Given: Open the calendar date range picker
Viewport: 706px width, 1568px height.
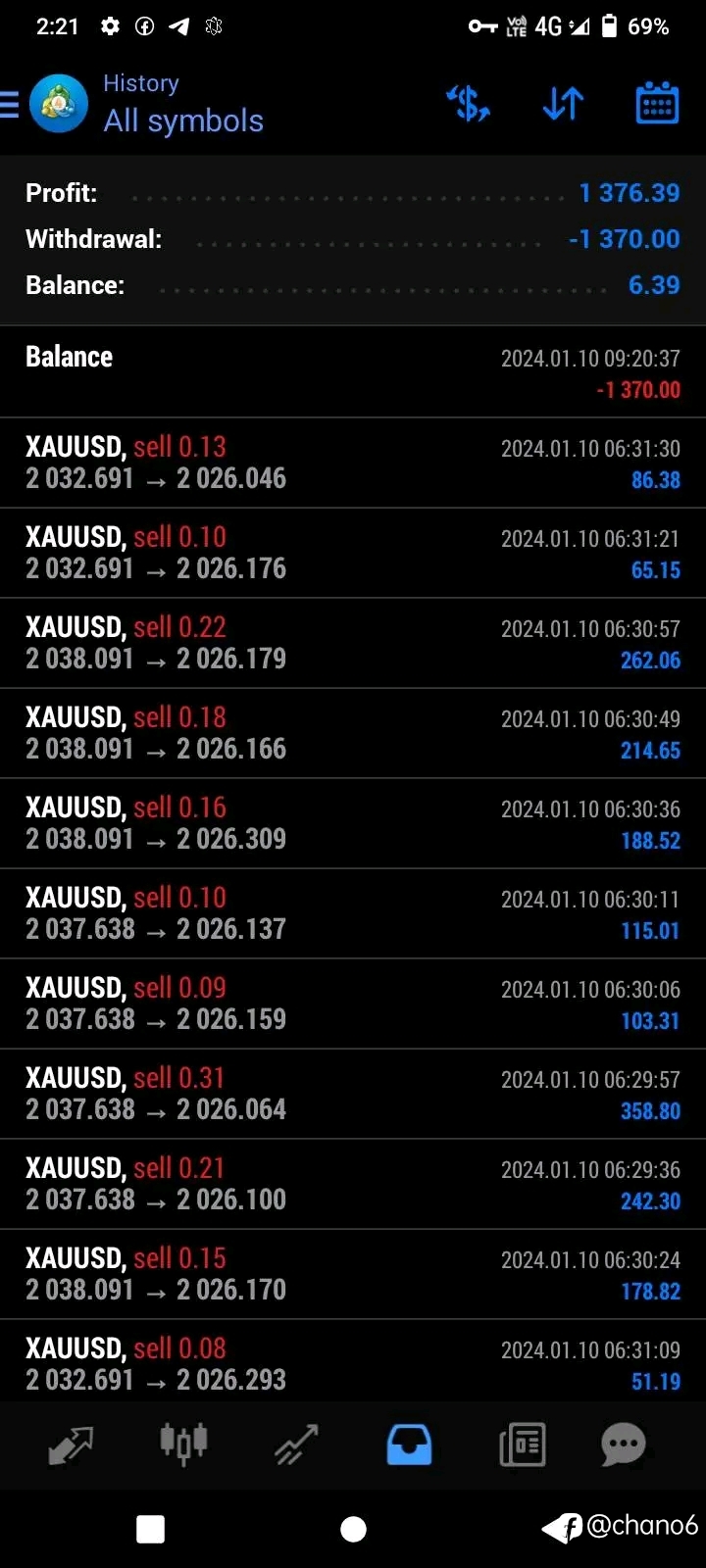Looking at the screenshot, I should pos(657,103).
